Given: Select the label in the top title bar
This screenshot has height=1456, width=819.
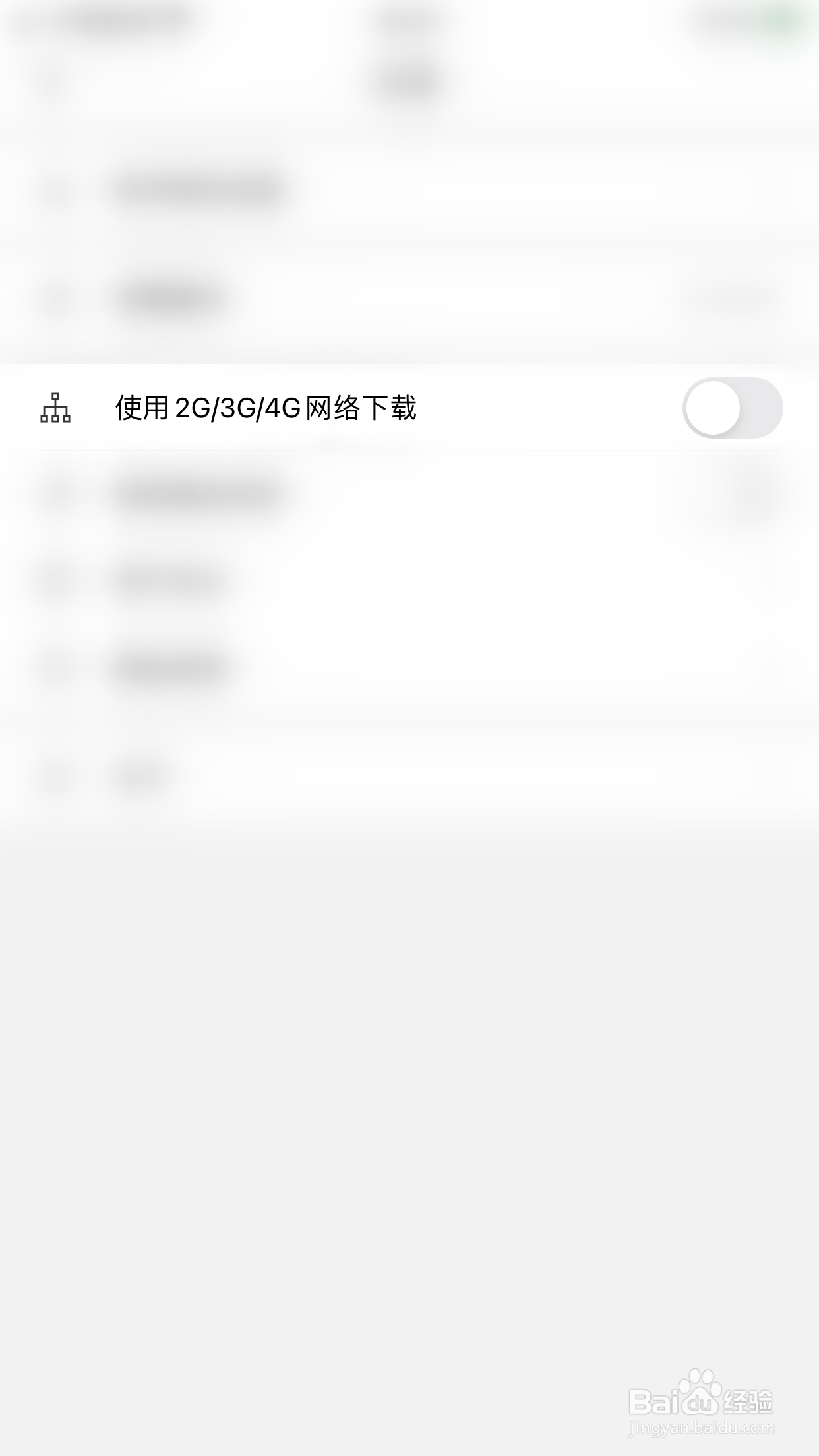Looking at the screenshot, I should [406, 20].
